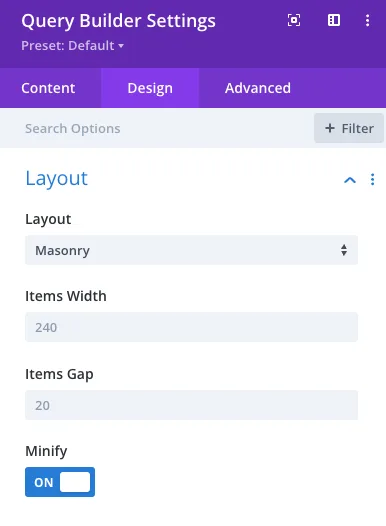Edit the Items Gap field
This screenshot has height=526, width=386.
click(191, 405)
